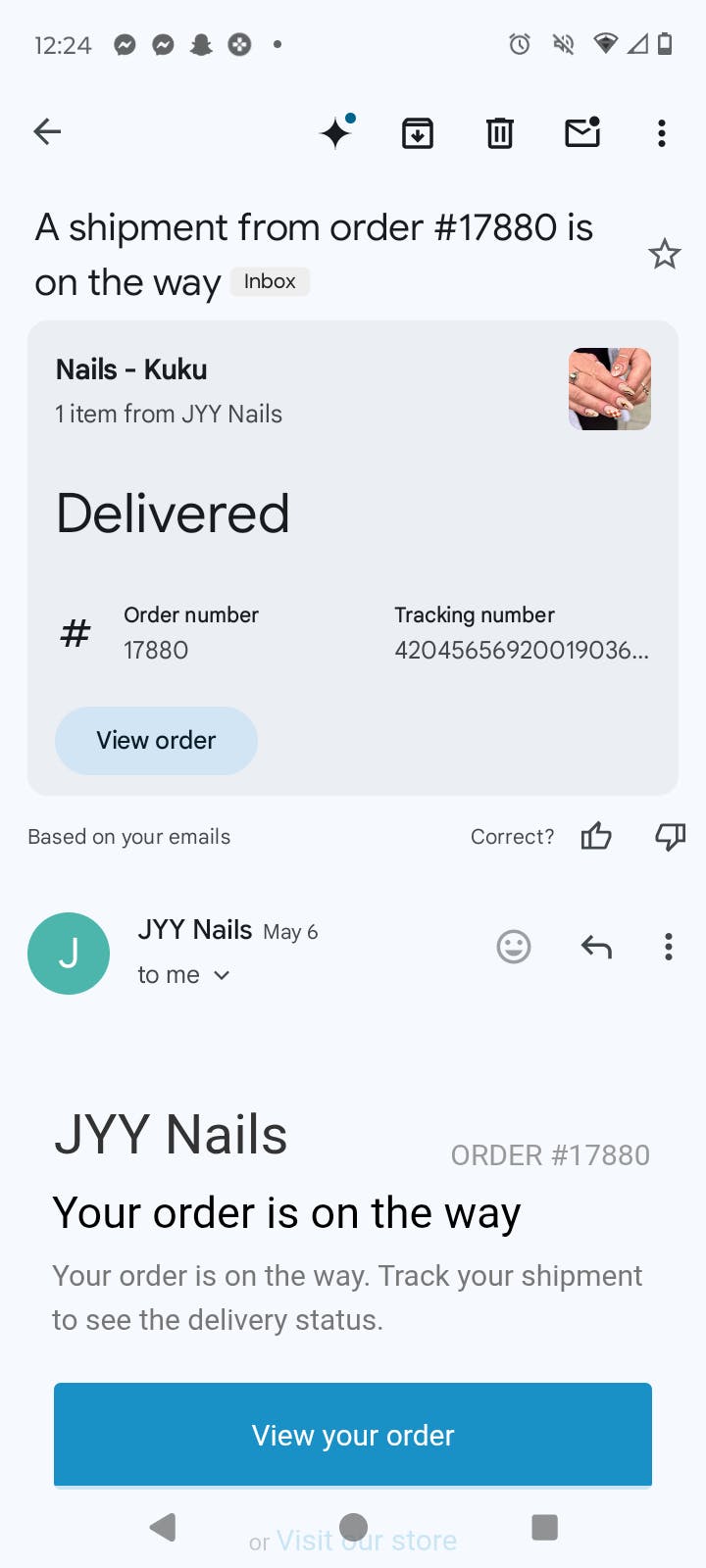Viewport: 706px width, 1568px height.
Task: Open the nails product thumbnail
Action: coord(610,389)
